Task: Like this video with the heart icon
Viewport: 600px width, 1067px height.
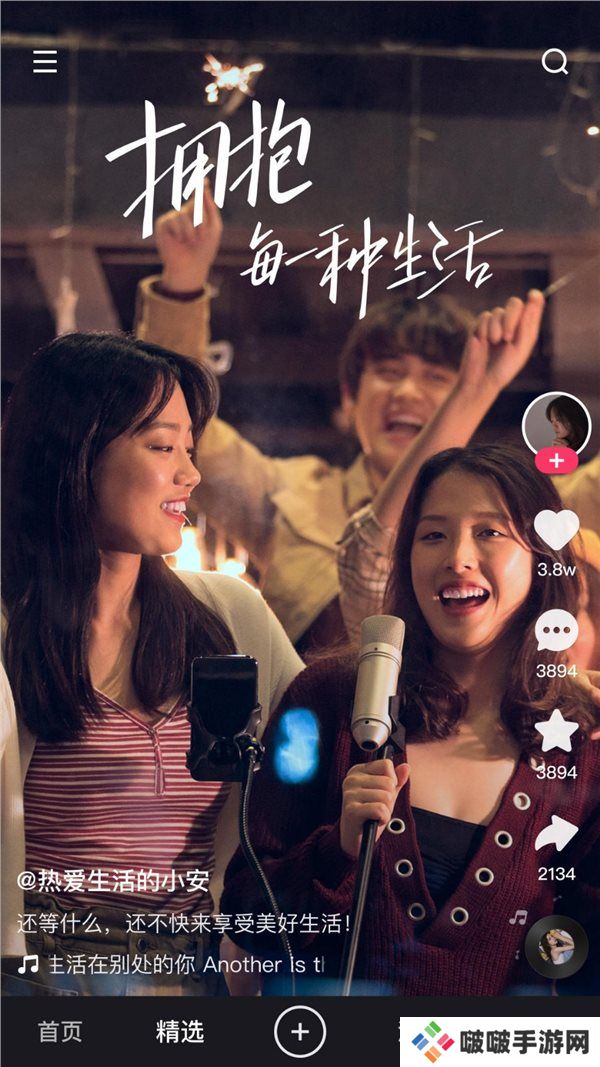Action: [x=557, y=530]
